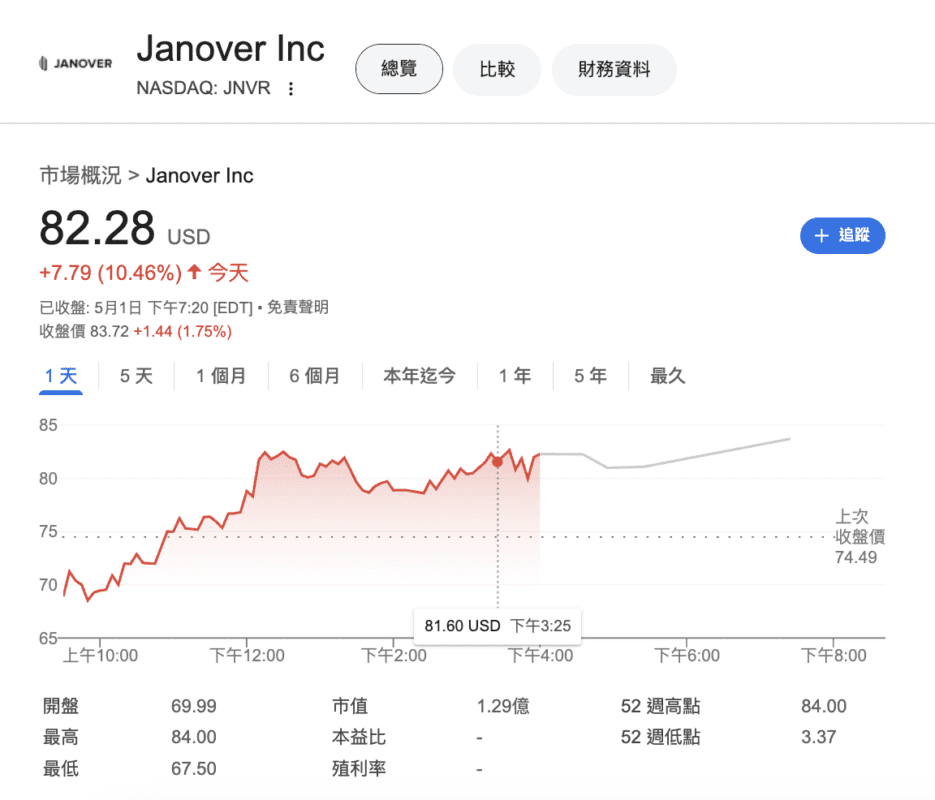Open the 免責聲明 disclaimer link

[x=297, y=308]
